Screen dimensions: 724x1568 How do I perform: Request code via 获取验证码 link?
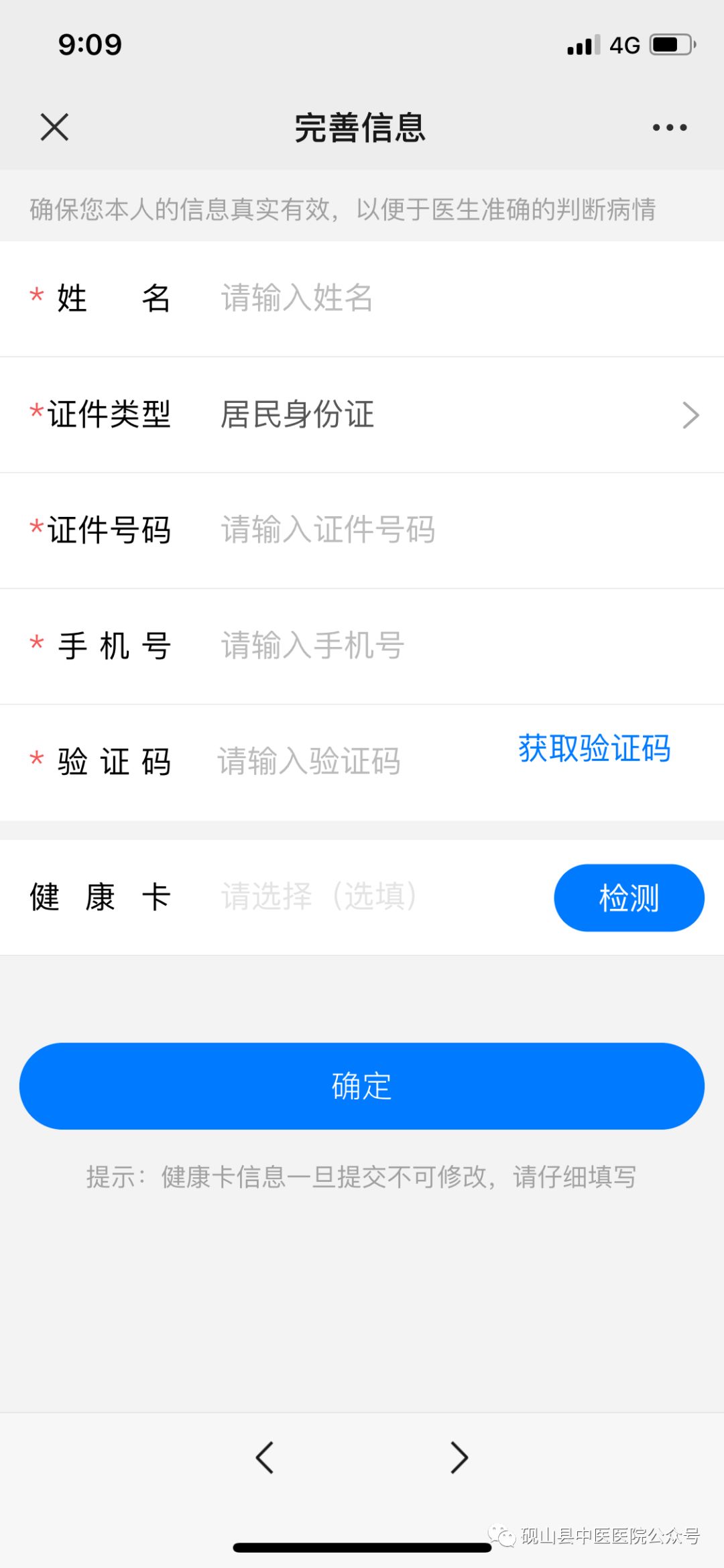(x=594, y=748)
